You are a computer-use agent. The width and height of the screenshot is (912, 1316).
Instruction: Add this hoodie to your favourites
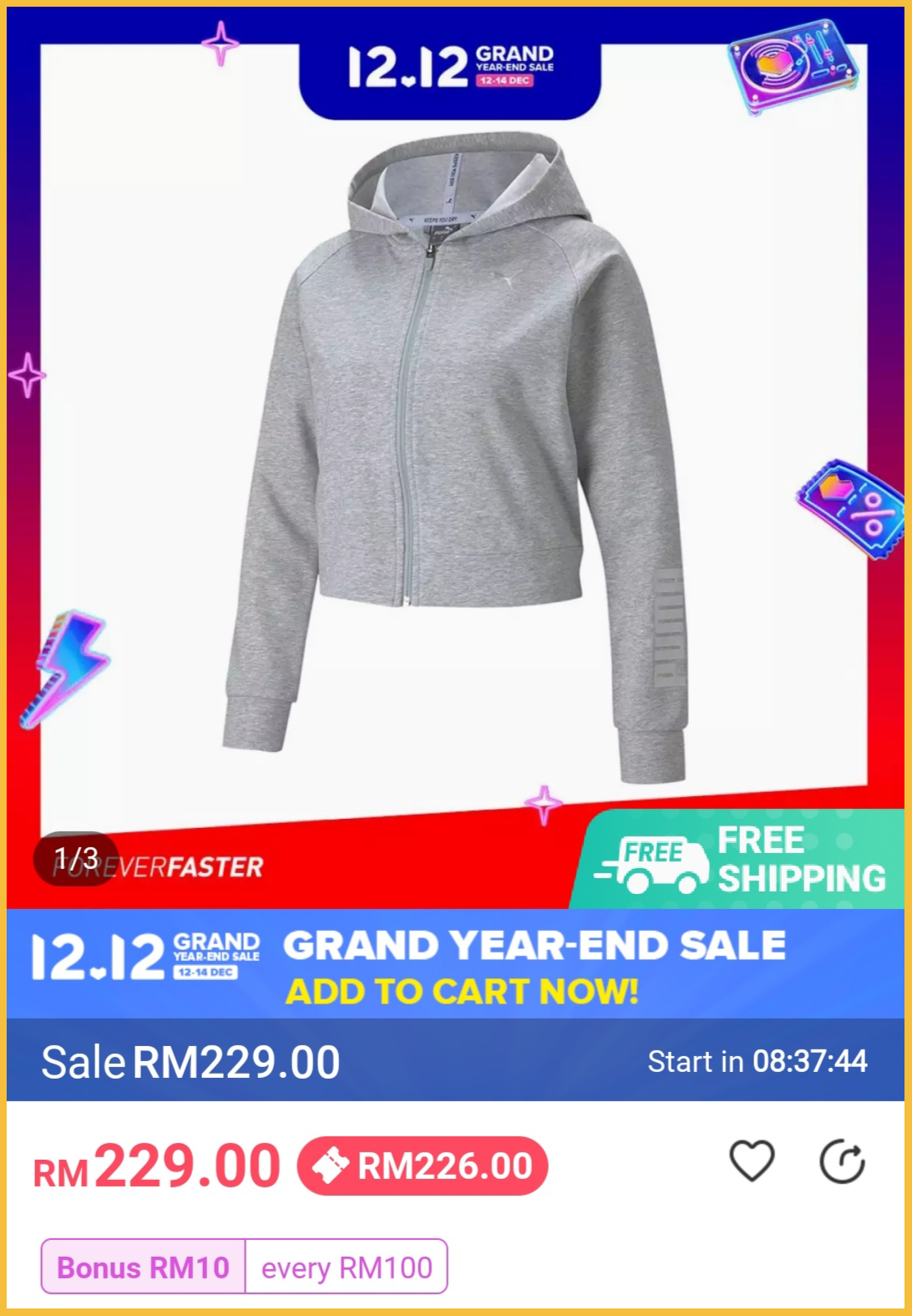click(x=752, y=1161)
